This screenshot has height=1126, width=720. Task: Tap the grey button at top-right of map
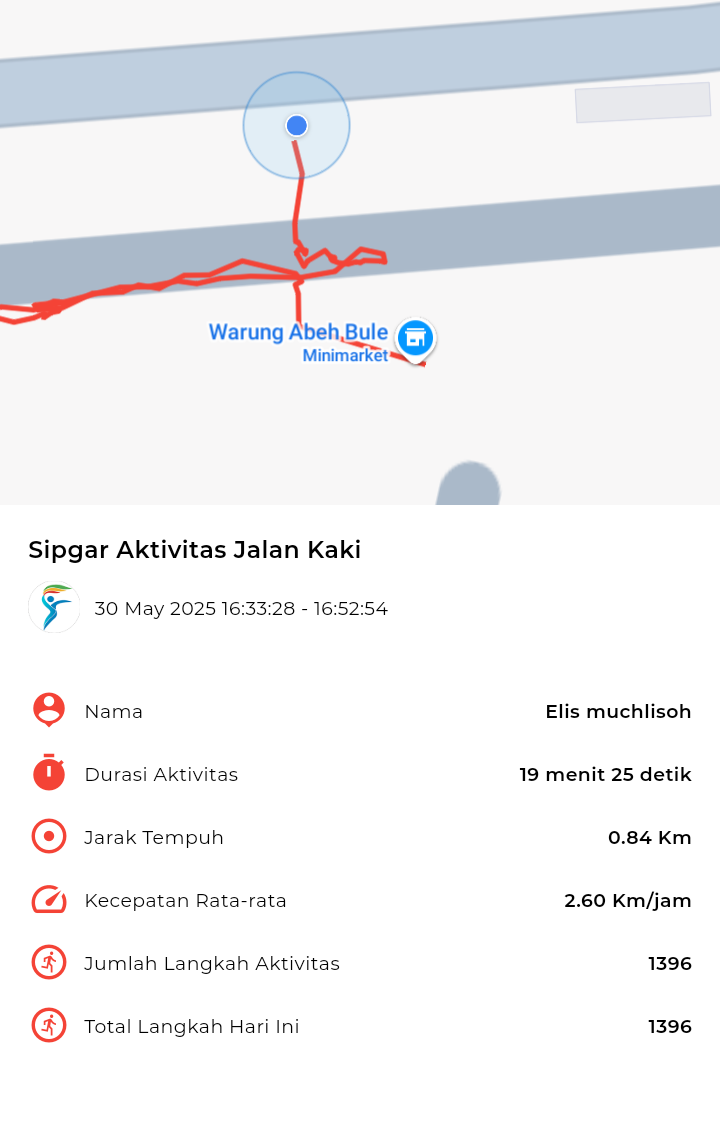pos(642,100)
